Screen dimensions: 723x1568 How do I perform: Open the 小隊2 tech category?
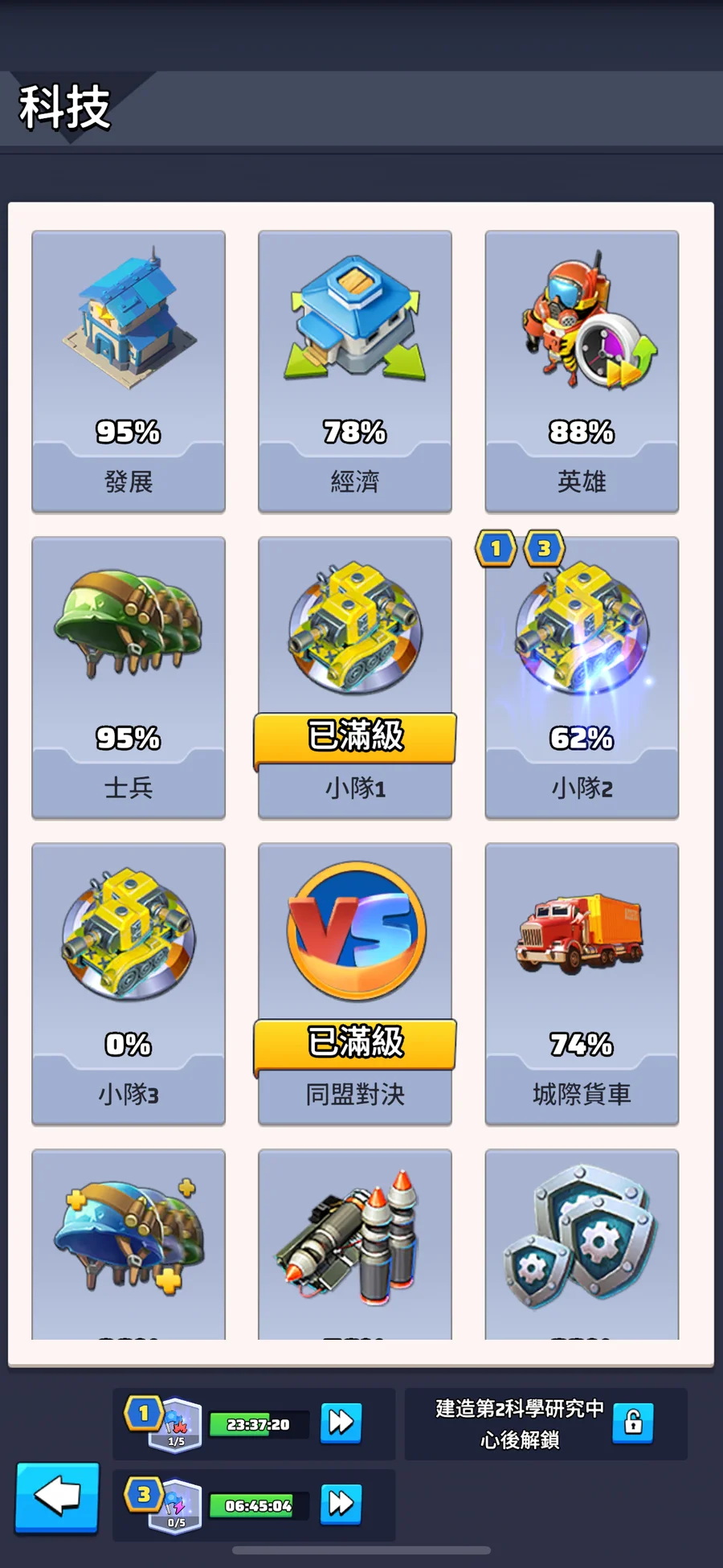pos(582,677)
